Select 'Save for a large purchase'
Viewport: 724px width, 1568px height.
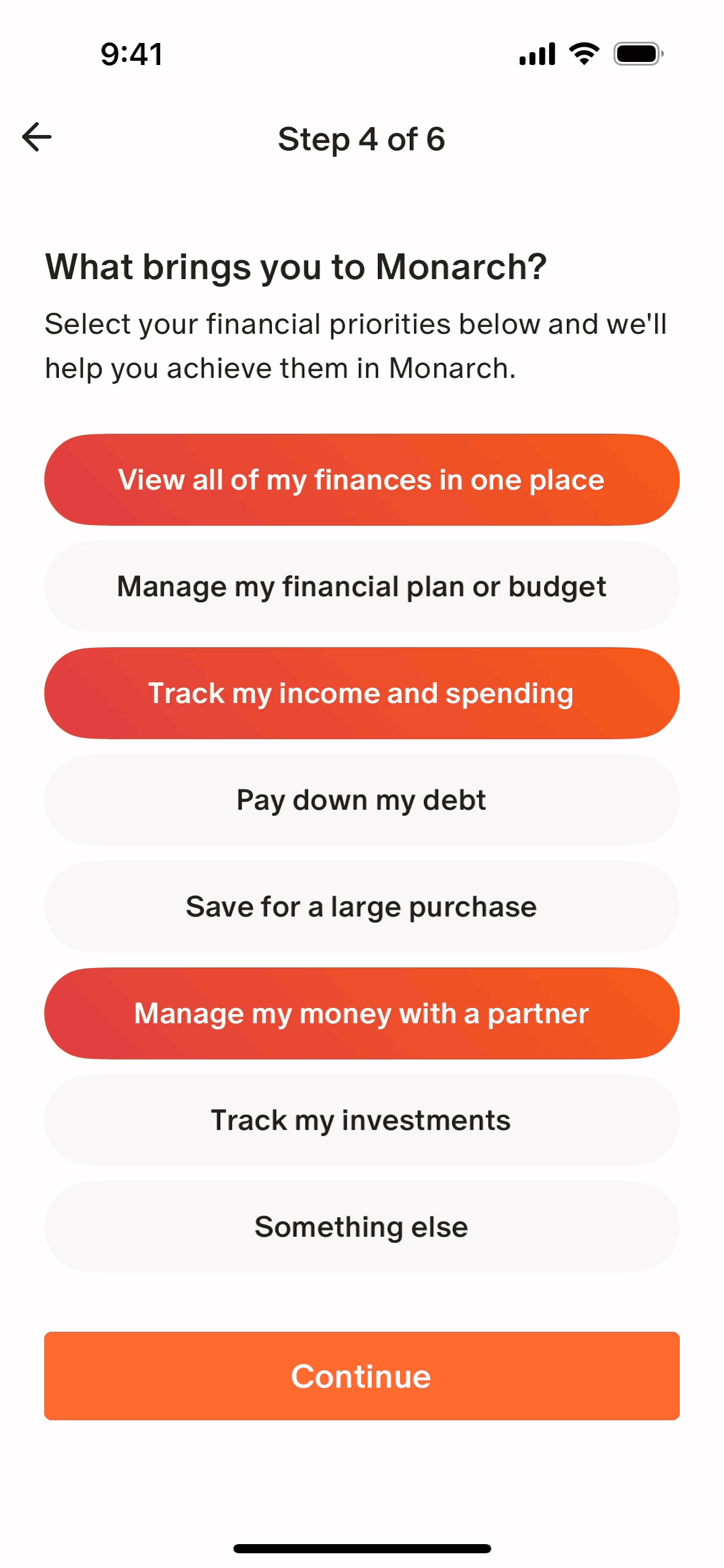(362, 906)
